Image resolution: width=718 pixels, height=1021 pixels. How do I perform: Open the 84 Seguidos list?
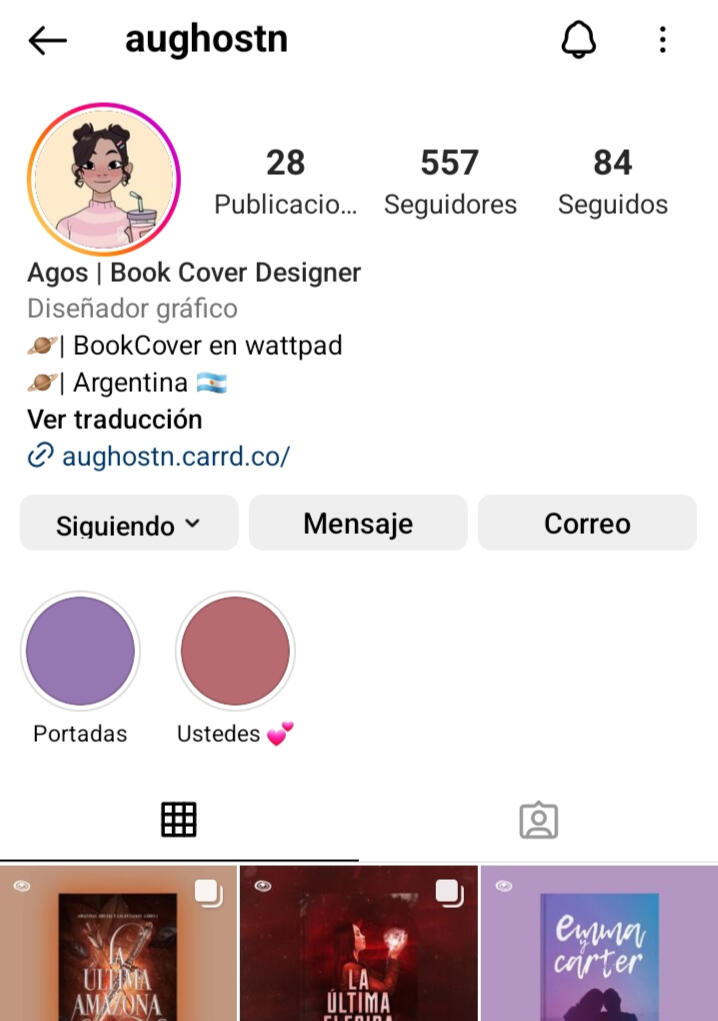[x=612, y=181]
